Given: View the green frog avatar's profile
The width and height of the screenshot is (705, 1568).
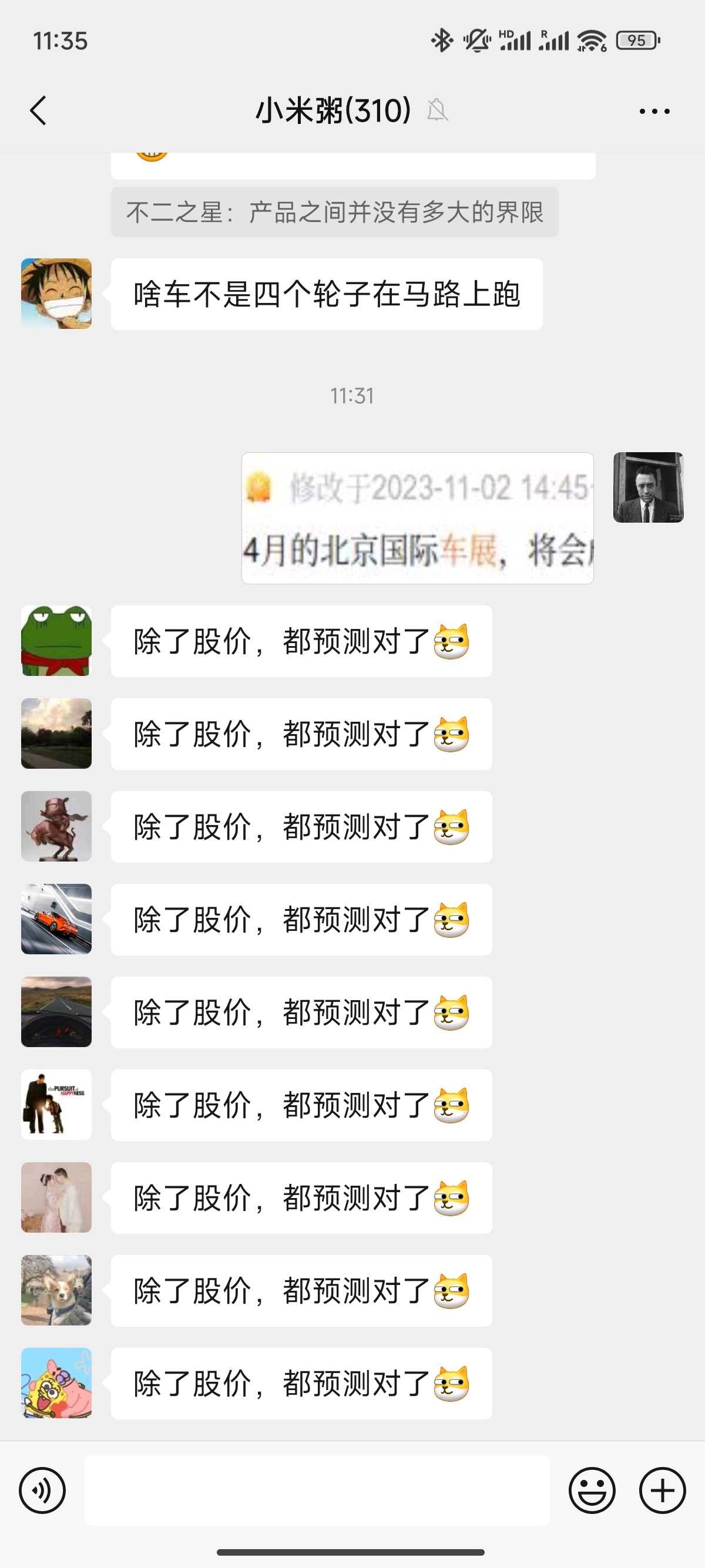Looking at the screenshot, I should (x=56, y=640).
